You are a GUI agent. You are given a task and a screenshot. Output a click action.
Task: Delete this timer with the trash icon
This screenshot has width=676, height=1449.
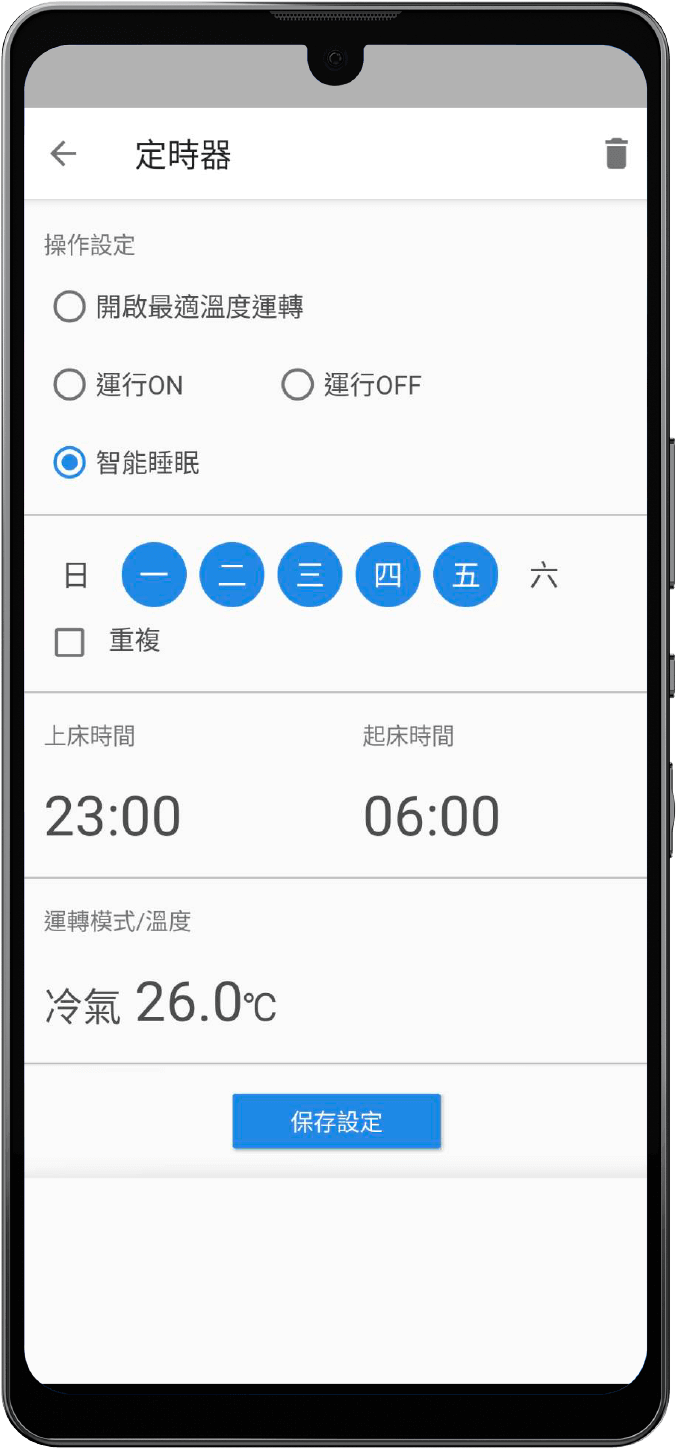616,154
